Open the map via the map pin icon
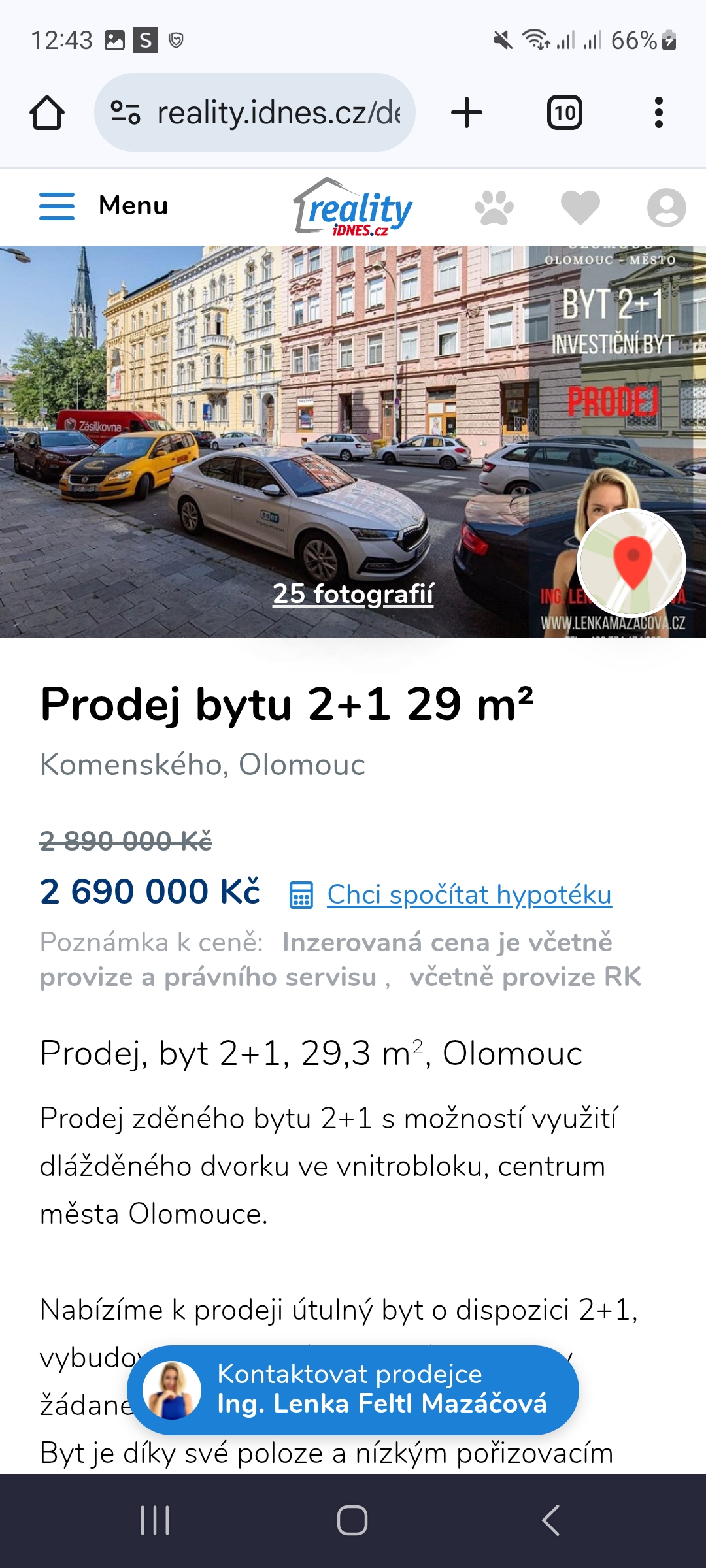Screen dimensions: 706x1568 coord(631,563)
